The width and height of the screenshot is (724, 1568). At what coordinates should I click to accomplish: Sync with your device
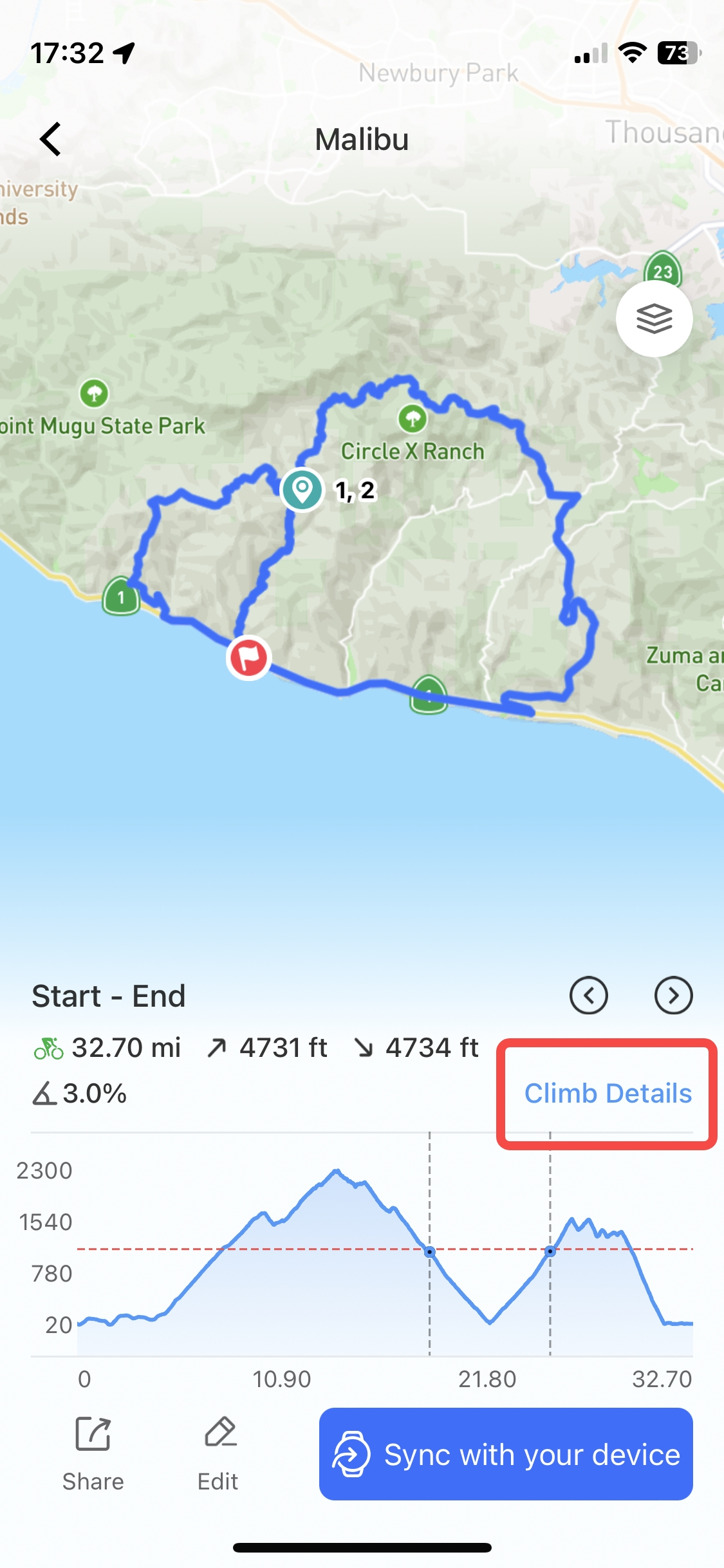[x=506, y=1454]
